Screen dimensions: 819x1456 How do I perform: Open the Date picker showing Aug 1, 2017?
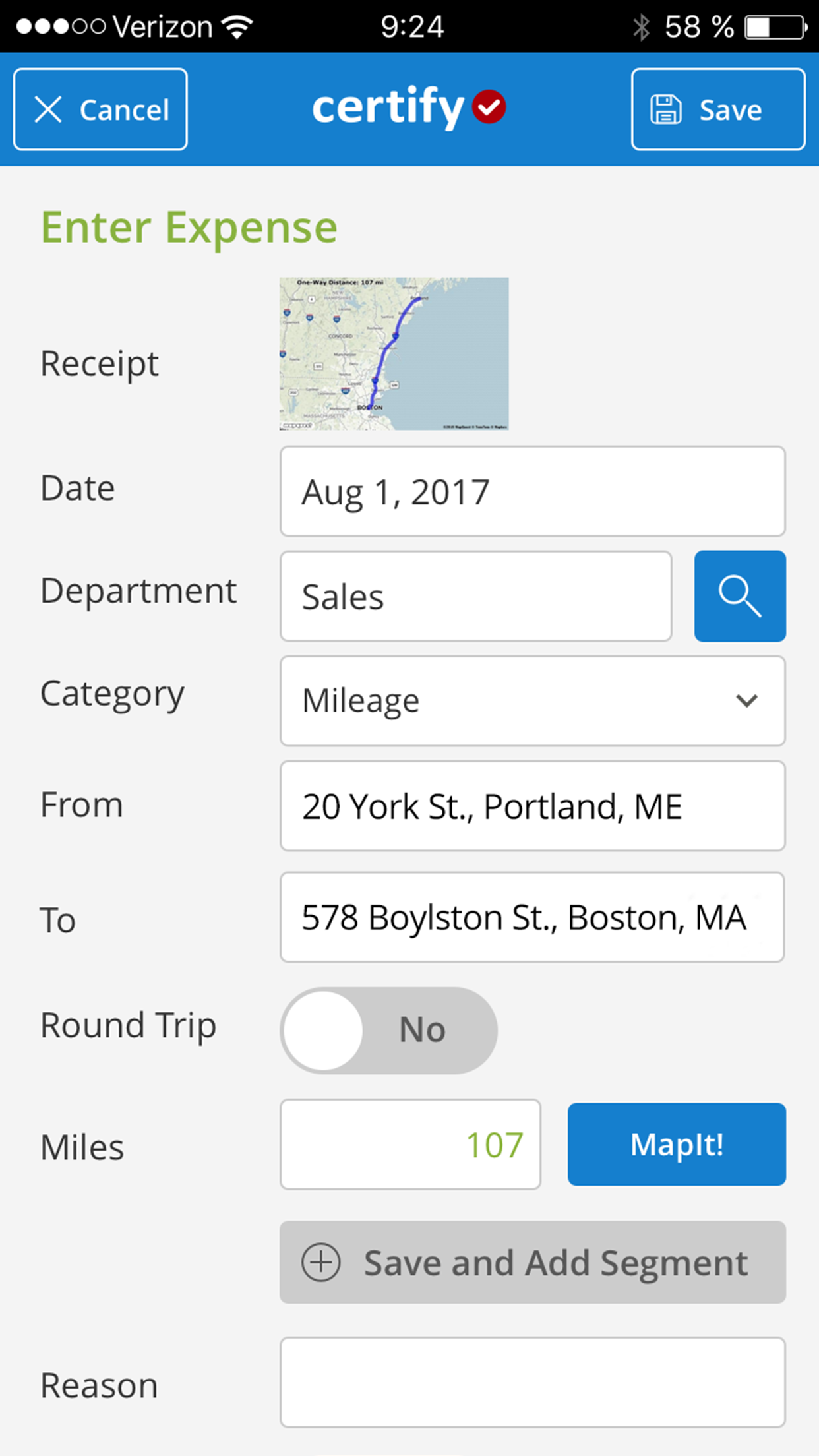(x=531, y=491)
